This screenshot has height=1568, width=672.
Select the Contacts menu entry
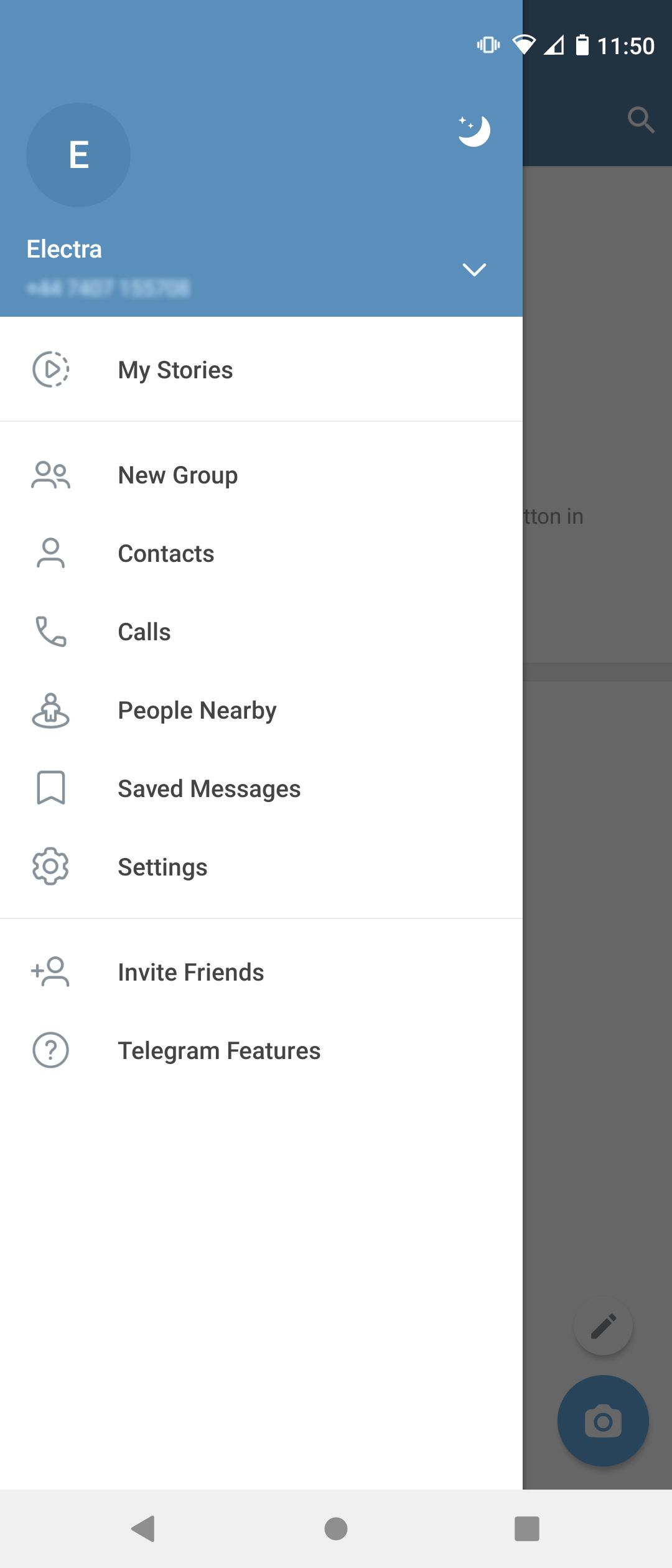click(166, 553)
